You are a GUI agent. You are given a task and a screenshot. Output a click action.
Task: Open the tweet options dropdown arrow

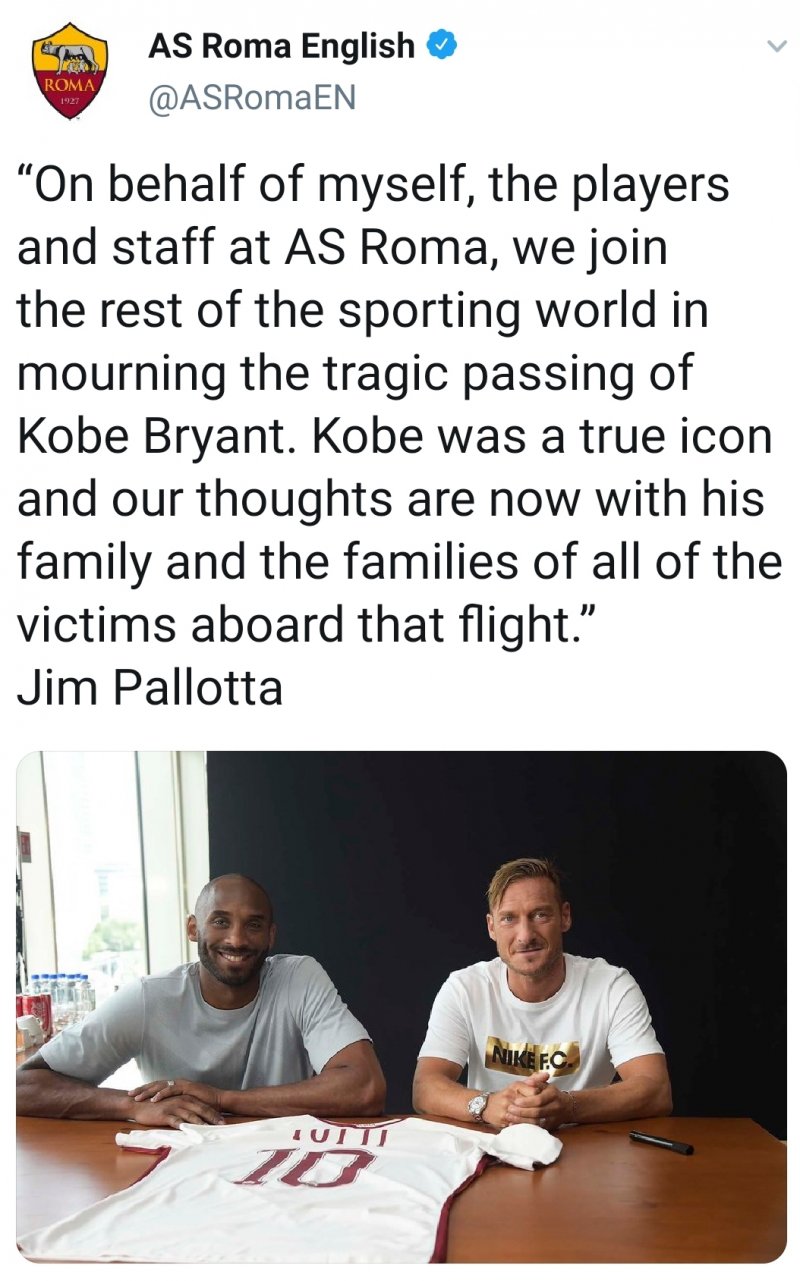coord(774,46)
